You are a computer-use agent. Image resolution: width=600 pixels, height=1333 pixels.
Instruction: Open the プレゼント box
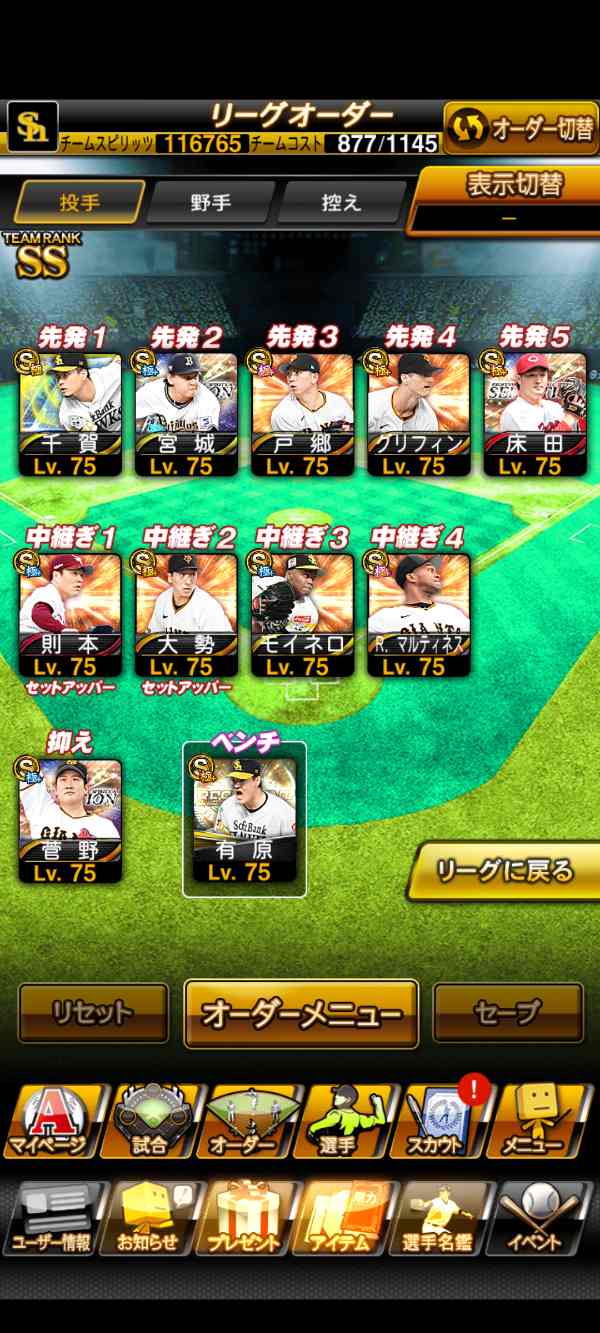(x=248, y=1218)
